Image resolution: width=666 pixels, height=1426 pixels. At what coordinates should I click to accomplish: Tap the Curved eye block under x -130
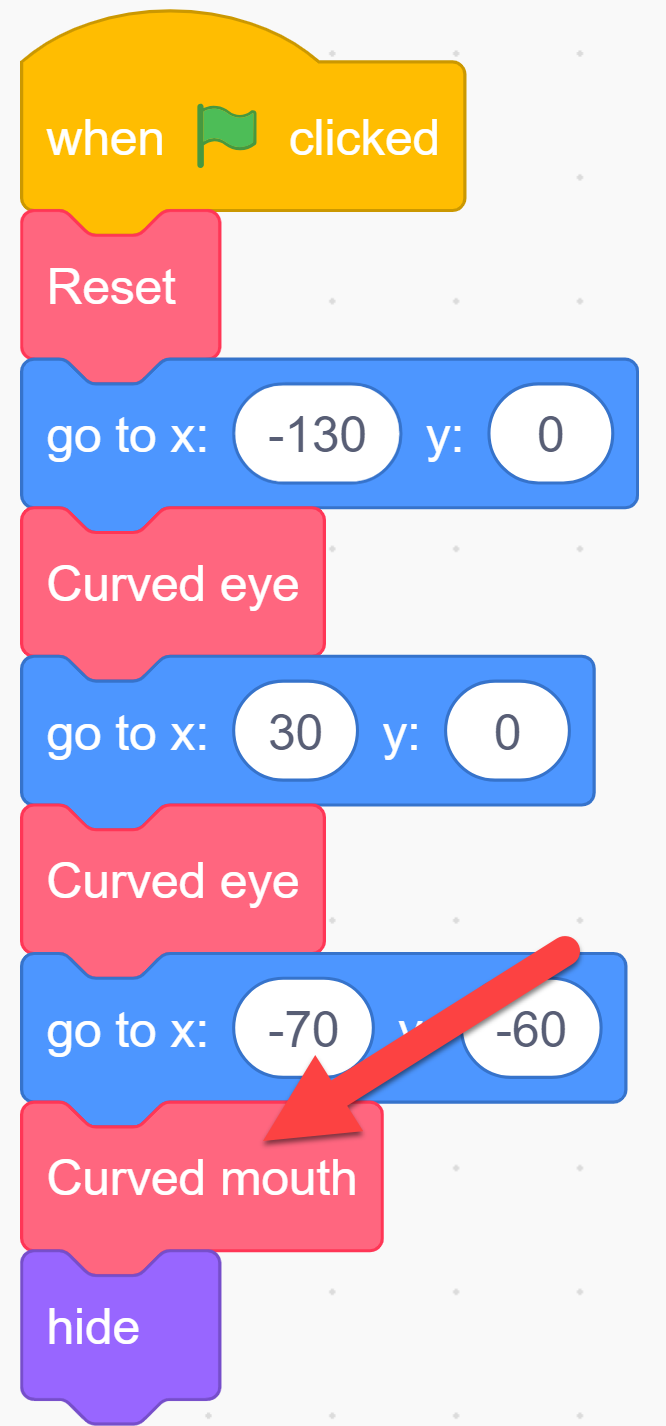(173, 584)
